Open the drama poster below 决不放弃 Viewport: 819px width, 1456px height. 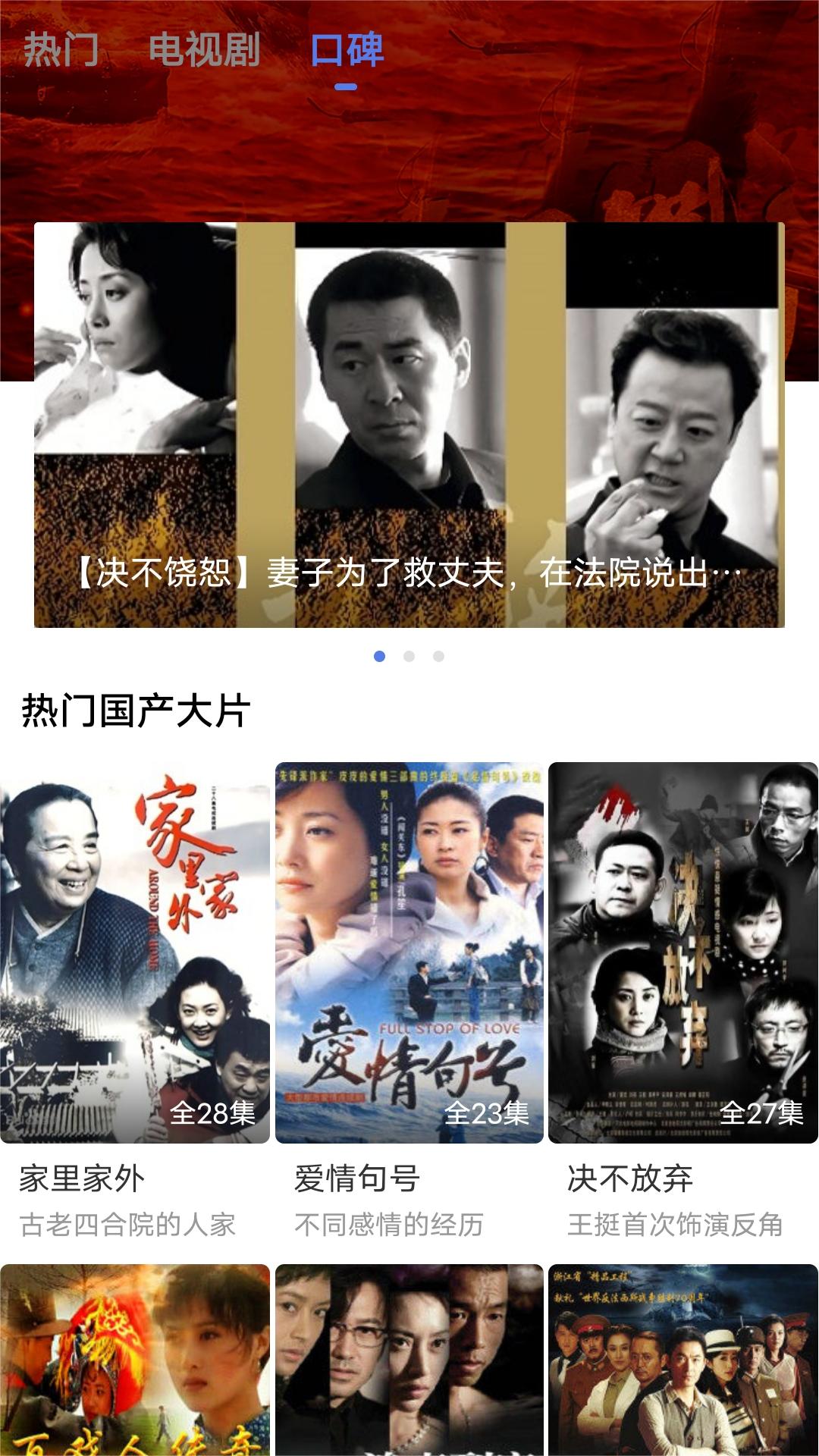click(683, 1360)
